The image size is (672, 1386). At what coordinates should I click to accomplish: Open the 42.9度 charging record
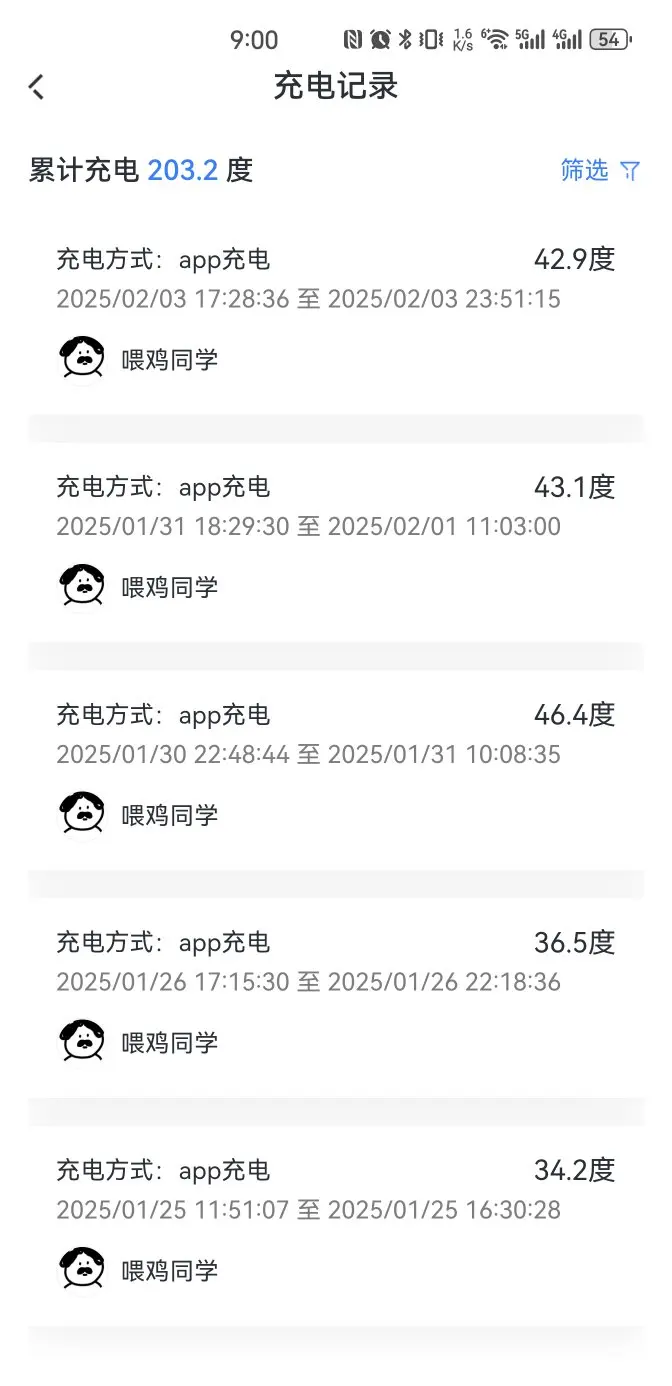[x=336, y=310]
